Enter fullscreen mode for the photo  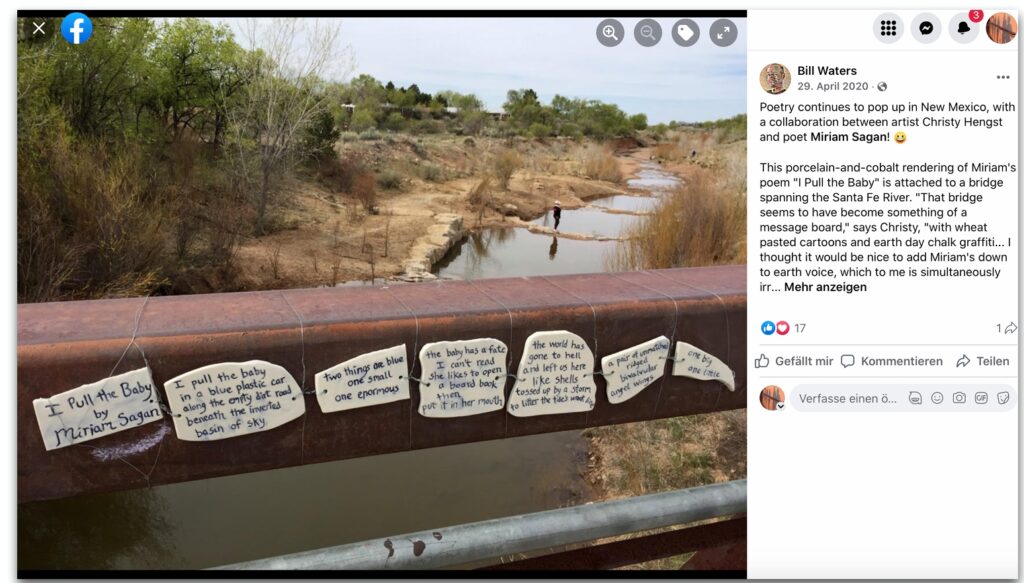(x=724, y=33)
